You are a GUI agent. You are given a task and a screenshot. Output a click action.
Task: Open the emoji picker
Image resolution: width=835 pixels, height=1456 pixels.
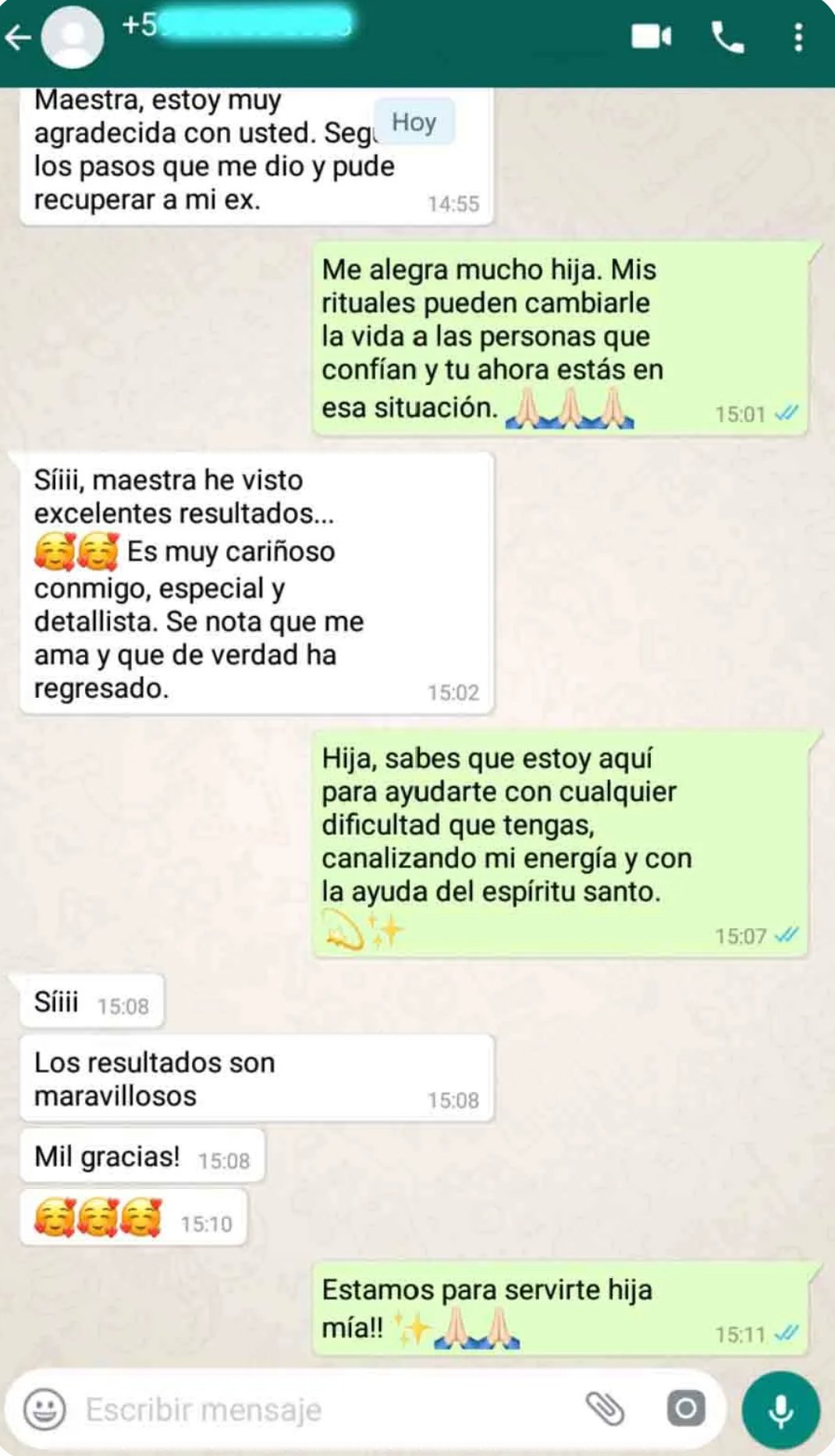click(44, 1409)
